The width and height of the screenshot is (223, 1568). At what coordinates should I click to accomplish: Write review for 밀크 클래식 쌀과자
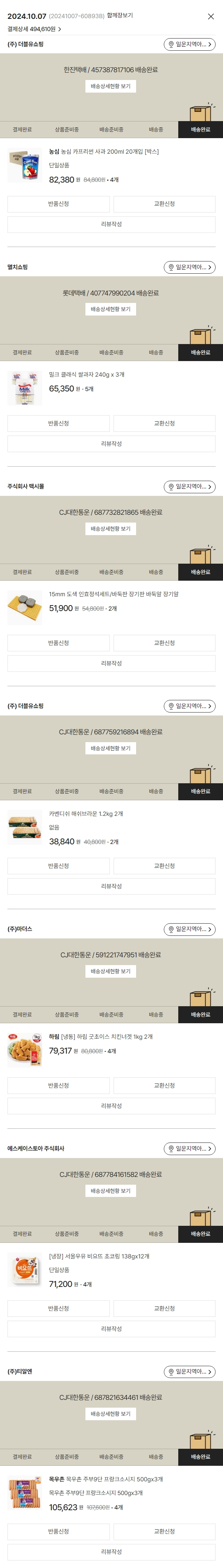(111, 444)
